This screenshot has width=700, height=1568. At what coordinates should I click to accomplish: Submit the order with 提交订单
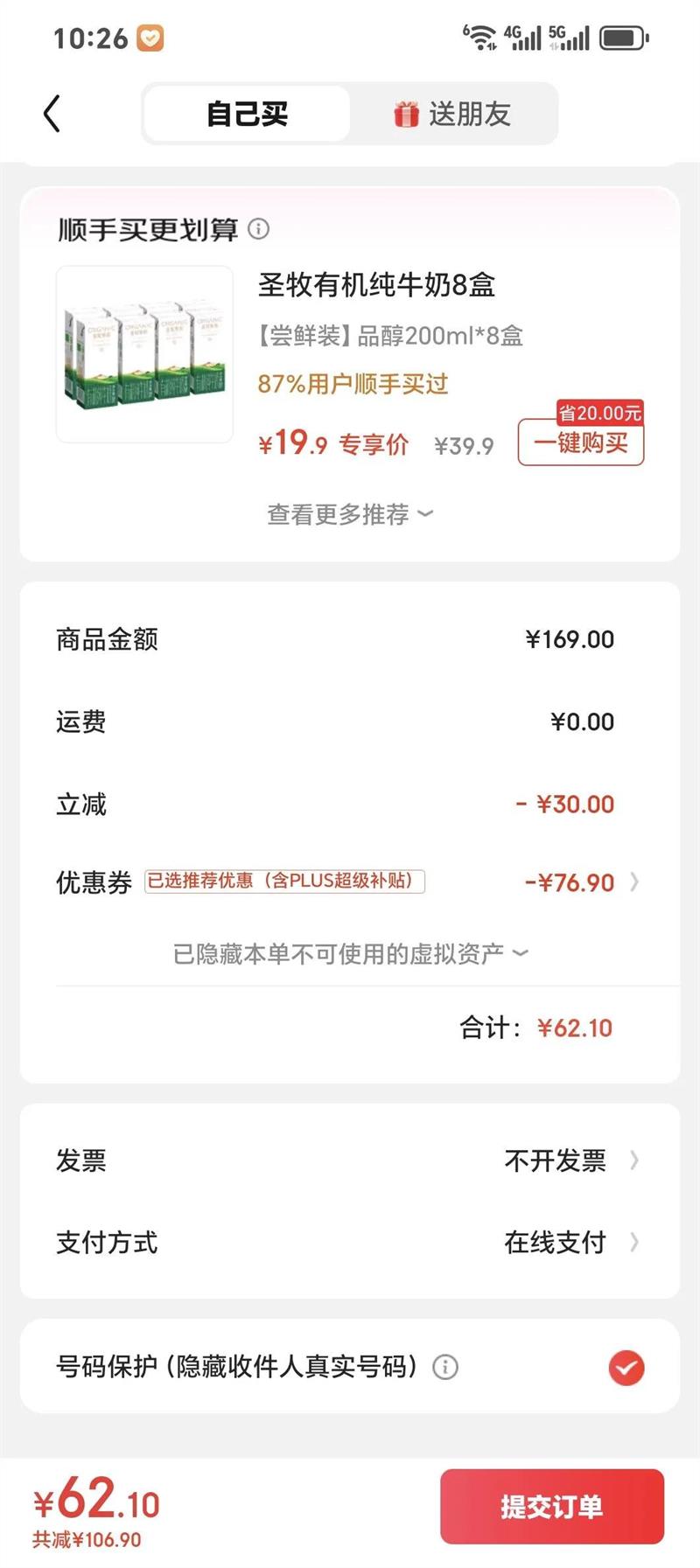point(551,1506)
